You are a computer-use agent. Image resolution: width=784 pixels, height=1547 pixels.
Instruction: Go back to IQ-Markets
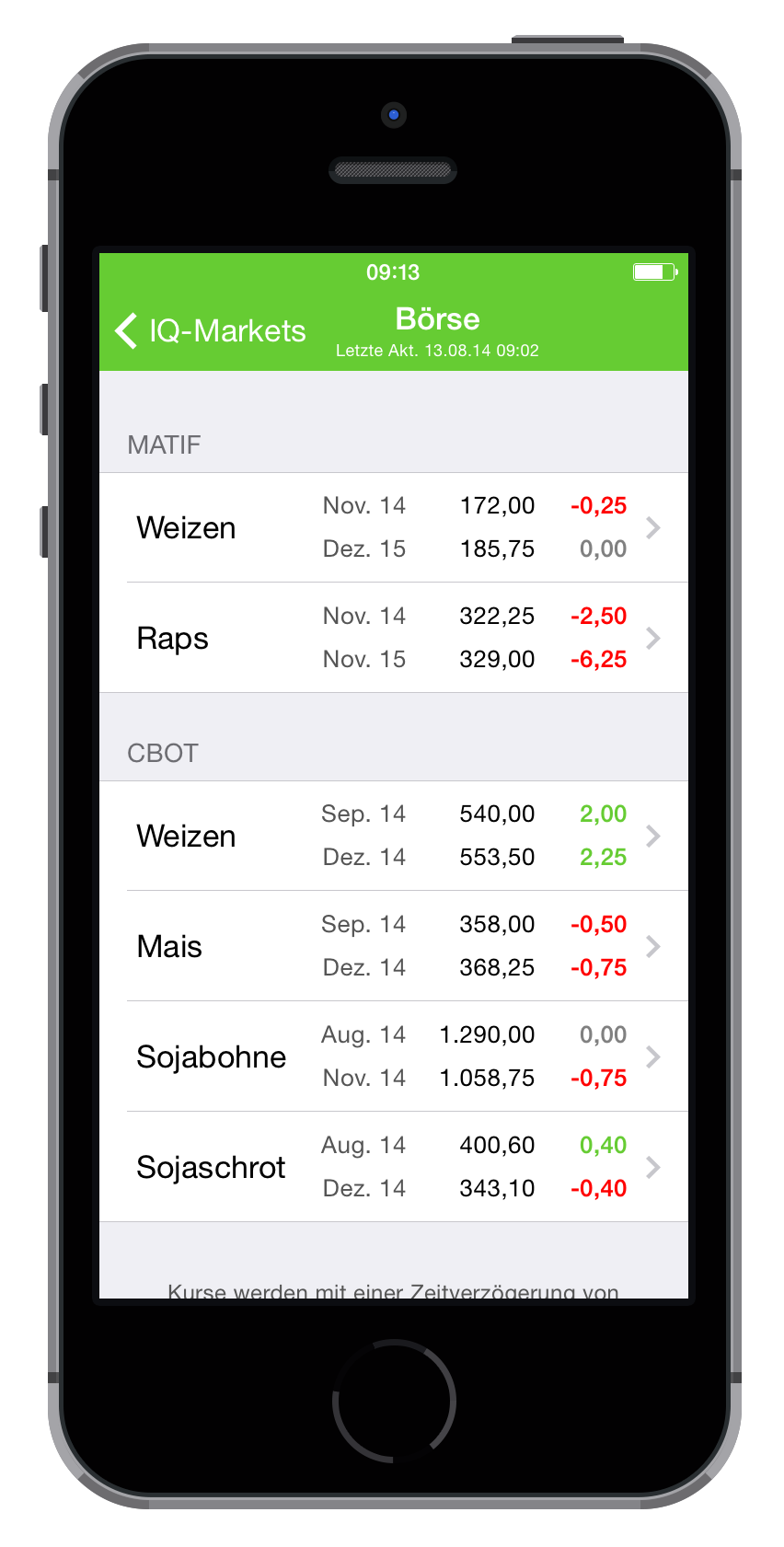point(211,330)
